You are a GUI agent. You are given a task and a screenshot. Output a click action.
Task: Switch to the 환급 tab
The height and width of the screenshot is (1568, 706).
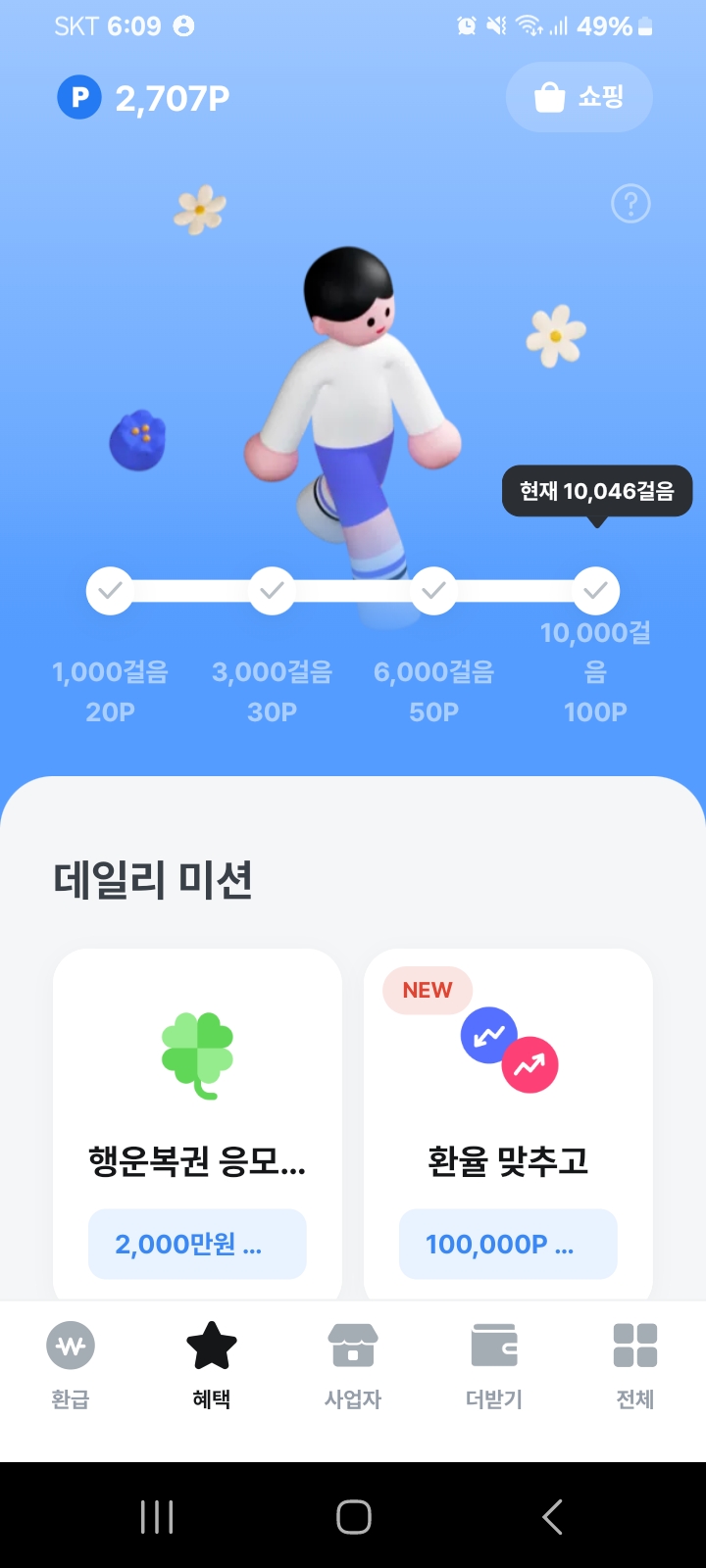[71, 1364]
